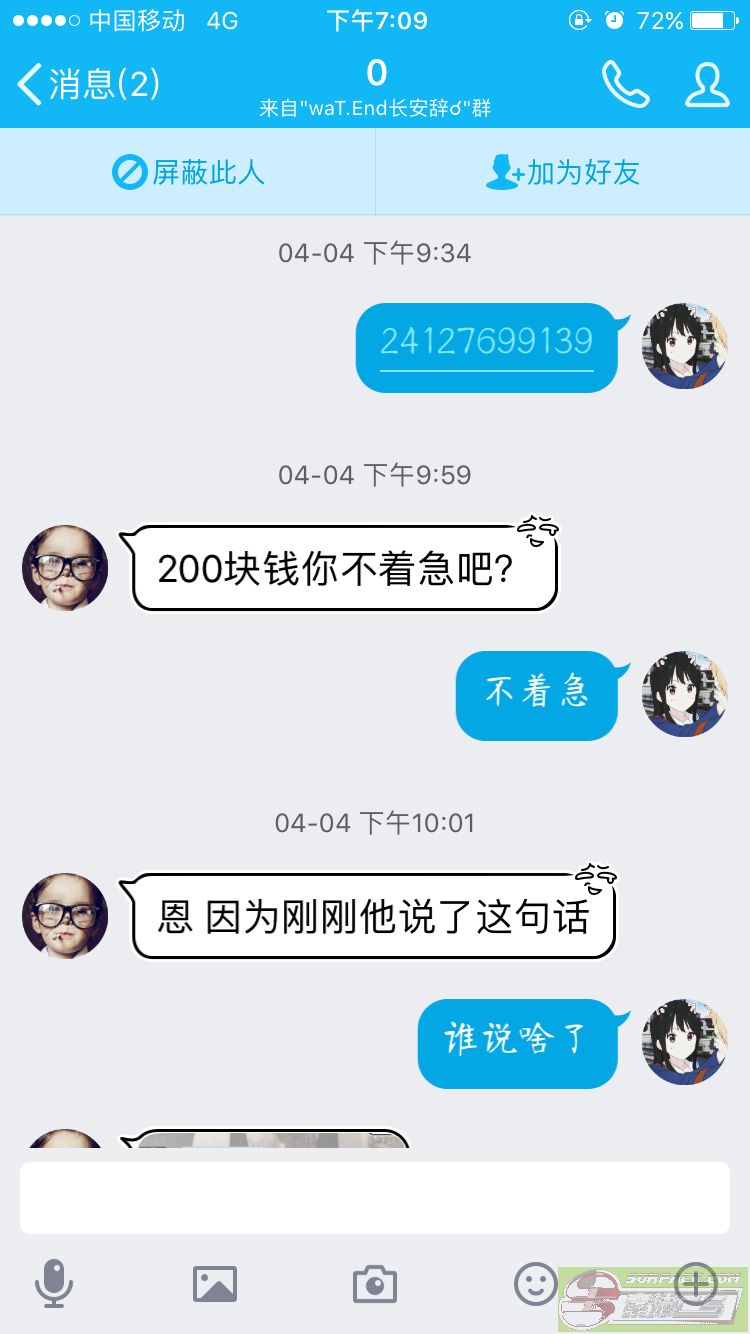The height and width of the screenshot is (1334, 750).
Task: Open the emoji smiley picker
Action: [x=535, y=1284]
